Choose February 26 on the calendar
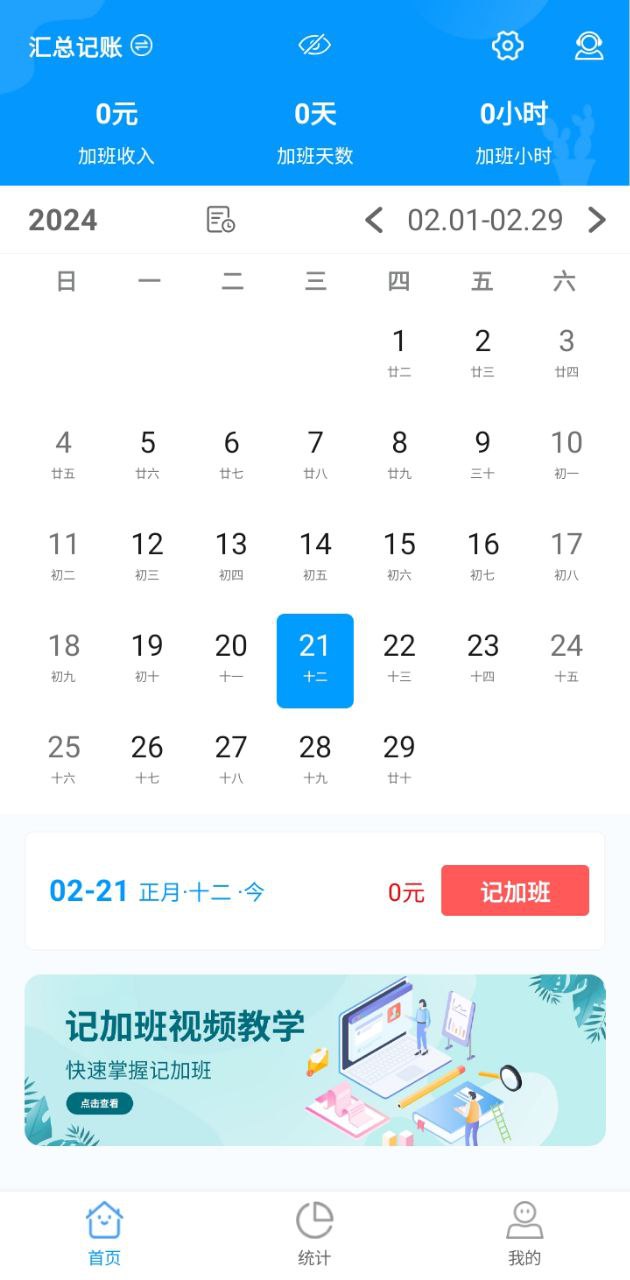The image size is (630, 1280). tap(147, 758)
